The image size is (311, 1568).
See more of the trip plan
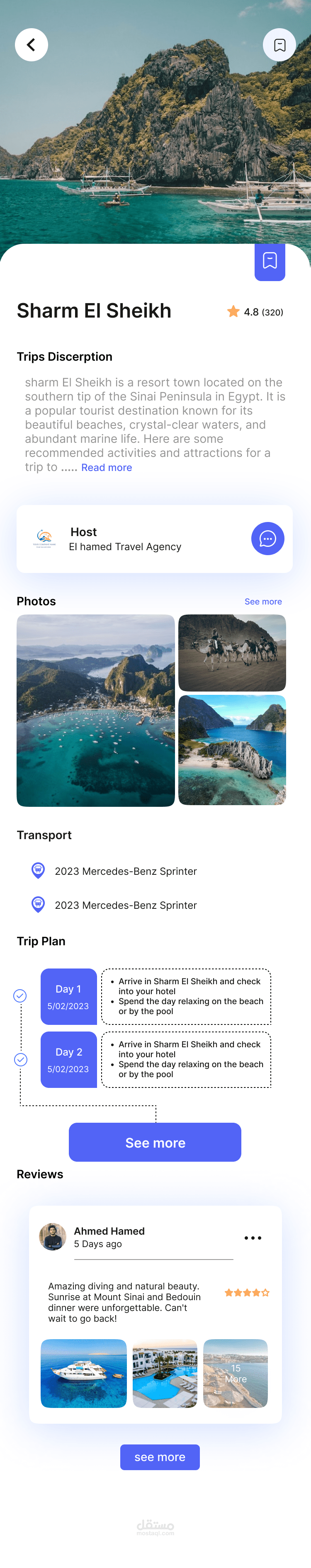click(155, 1143)
